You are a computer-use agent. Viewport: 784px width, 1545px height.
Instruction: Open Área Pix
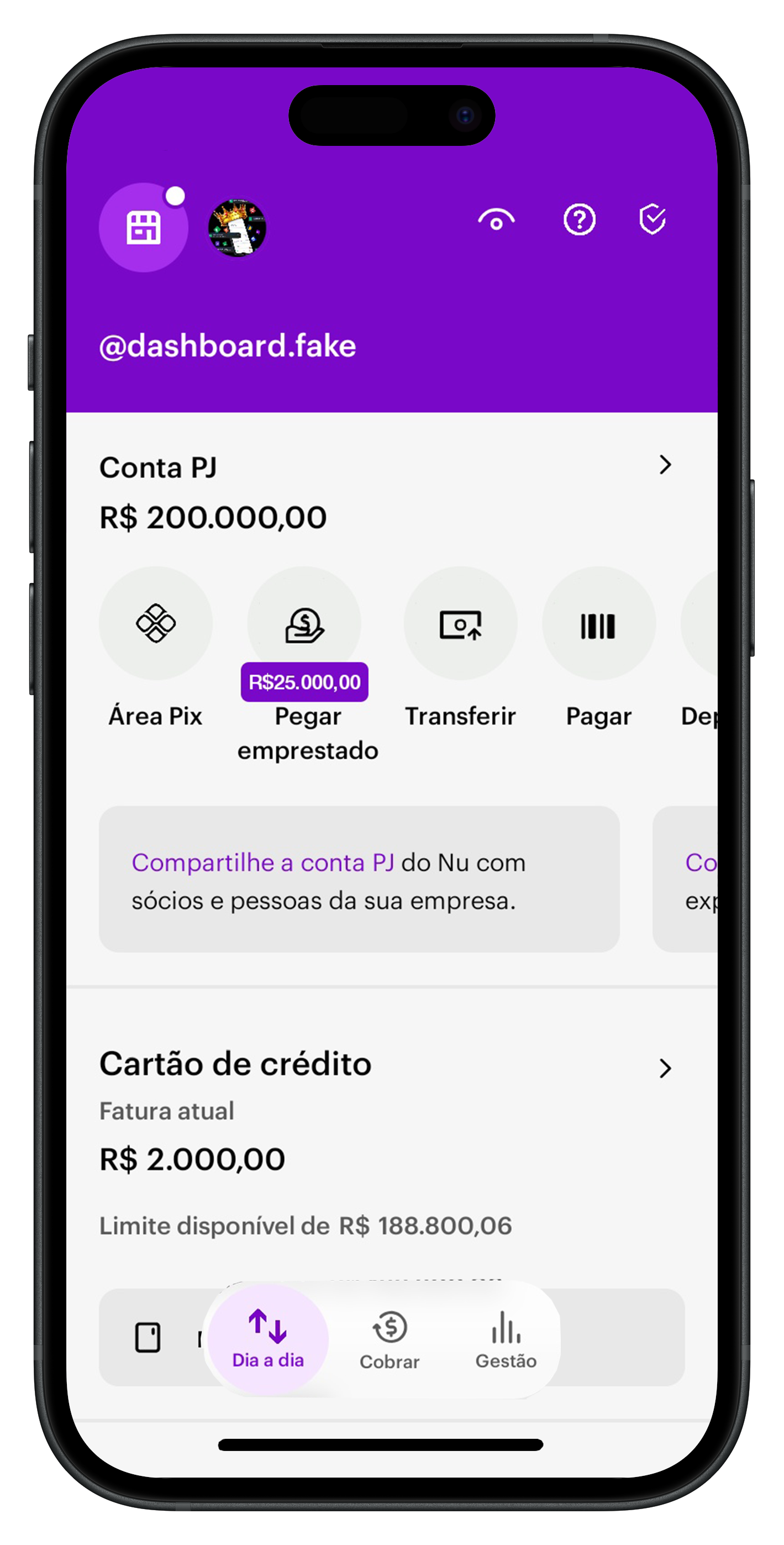coord(155,624)
